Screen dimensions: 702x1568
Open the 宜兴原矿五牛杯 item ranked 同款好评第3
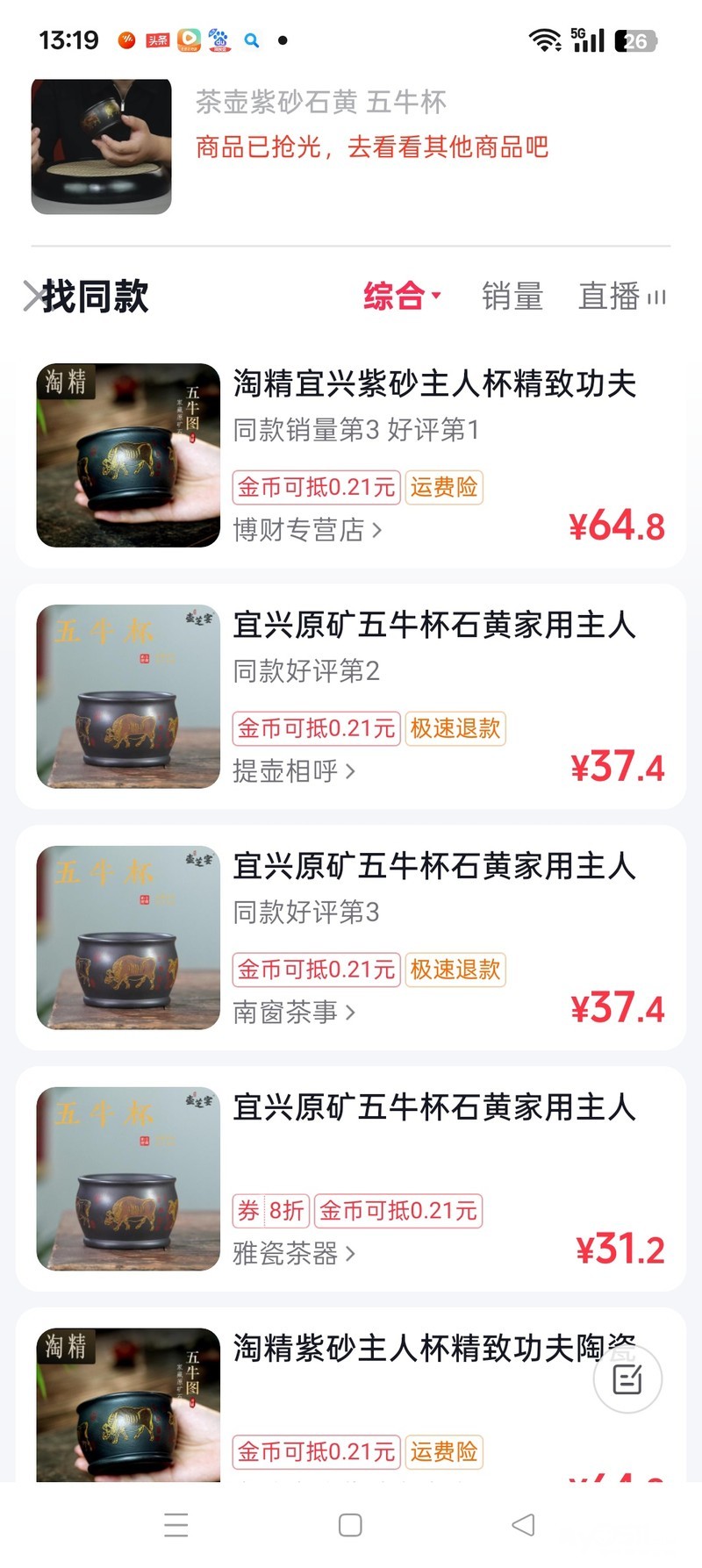tap(433, 867)
